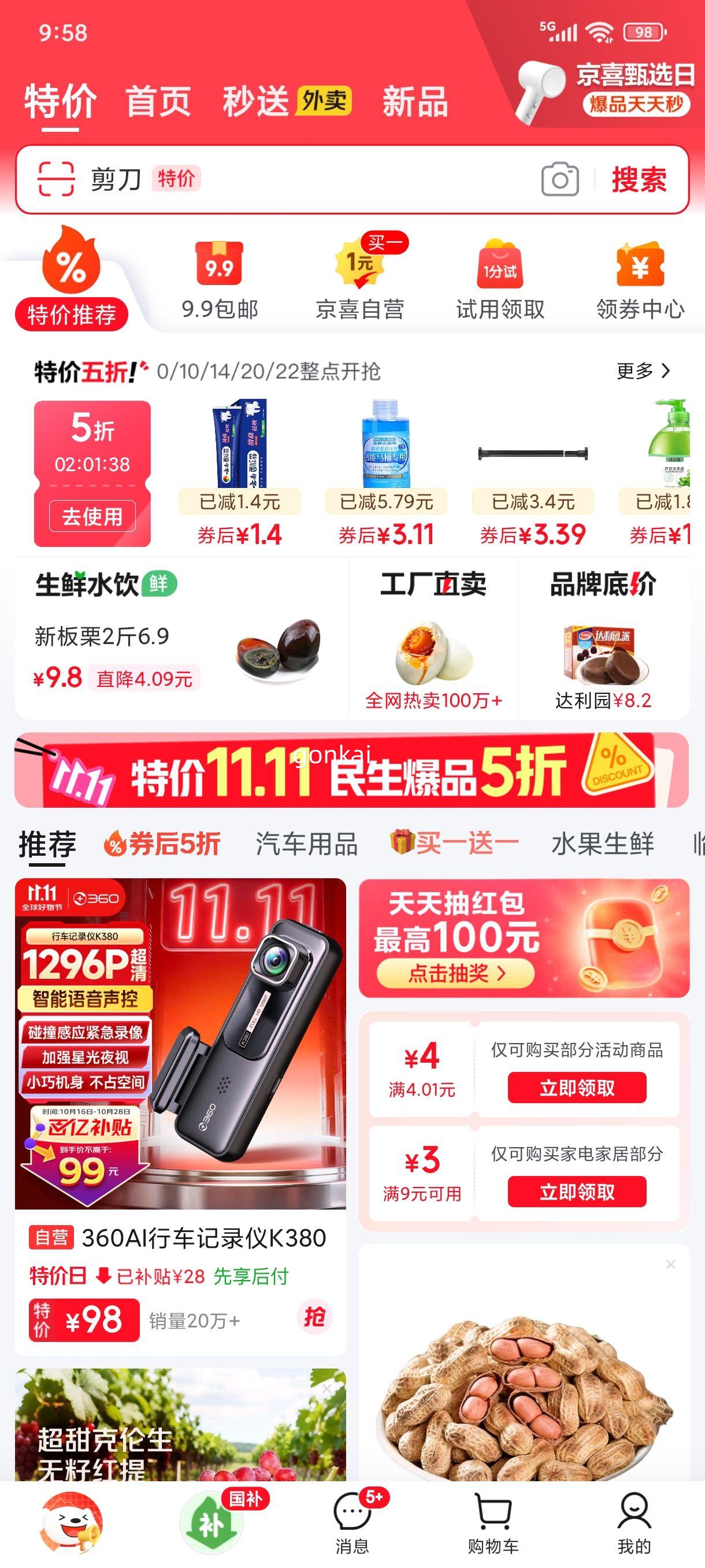Image resolution: width=705 pixels, height=1568 pixels.
Task: Dismiss the peanuts product card
Action: (670, 1265)
